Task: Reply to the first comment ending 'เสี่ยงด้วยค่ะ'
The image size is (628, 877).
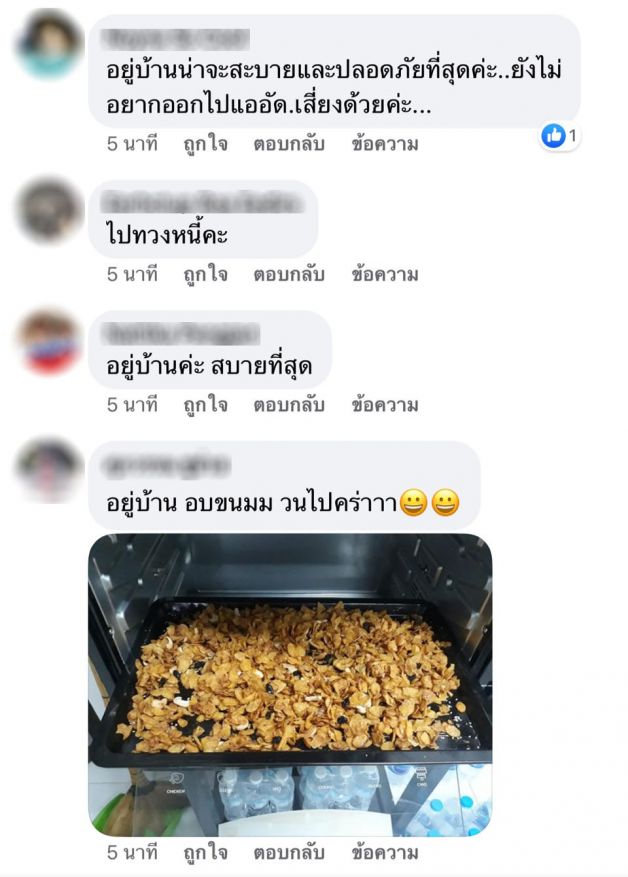Action: 288,143
